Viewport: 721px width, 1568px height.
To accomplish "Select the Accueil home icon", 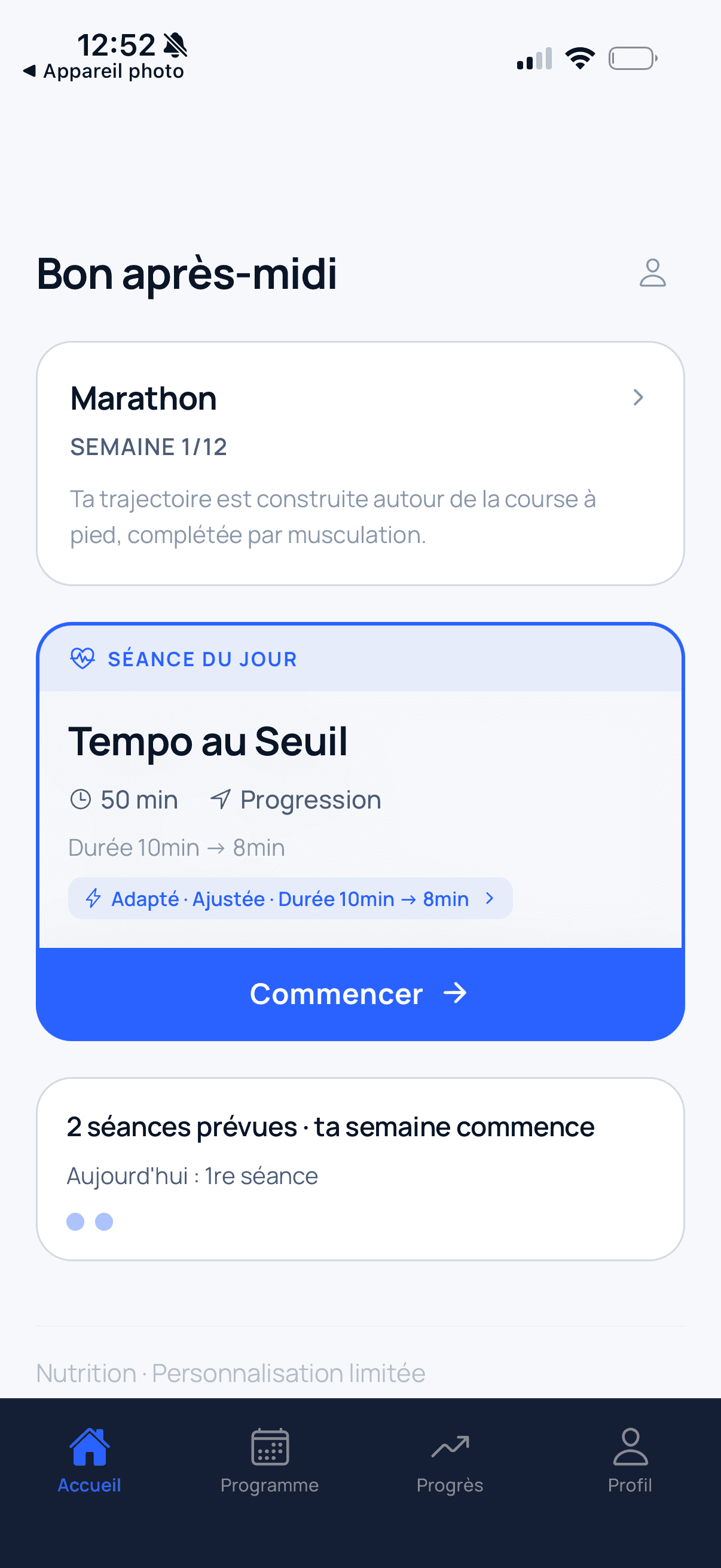I will pos(89,1447).
